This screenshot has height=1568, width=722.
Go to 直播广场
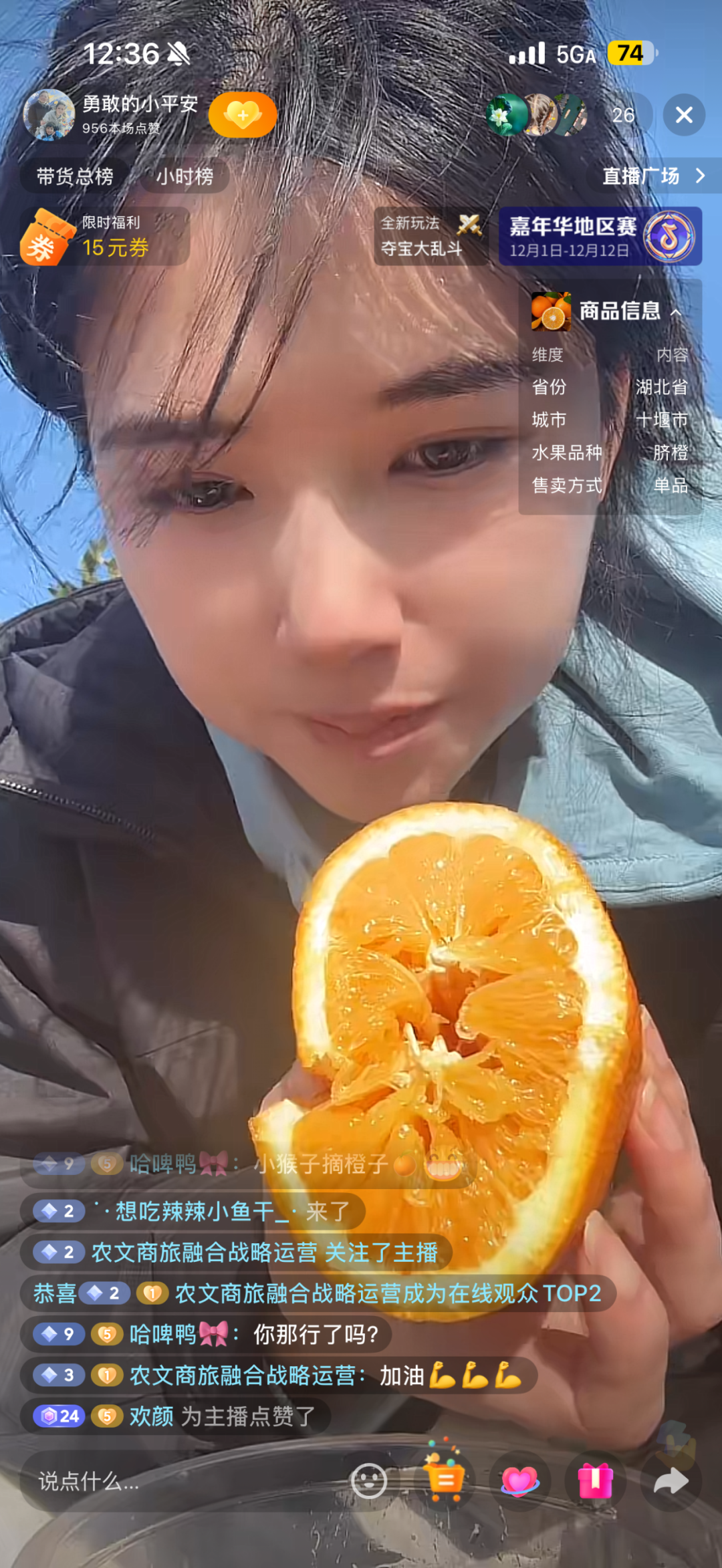653,176
